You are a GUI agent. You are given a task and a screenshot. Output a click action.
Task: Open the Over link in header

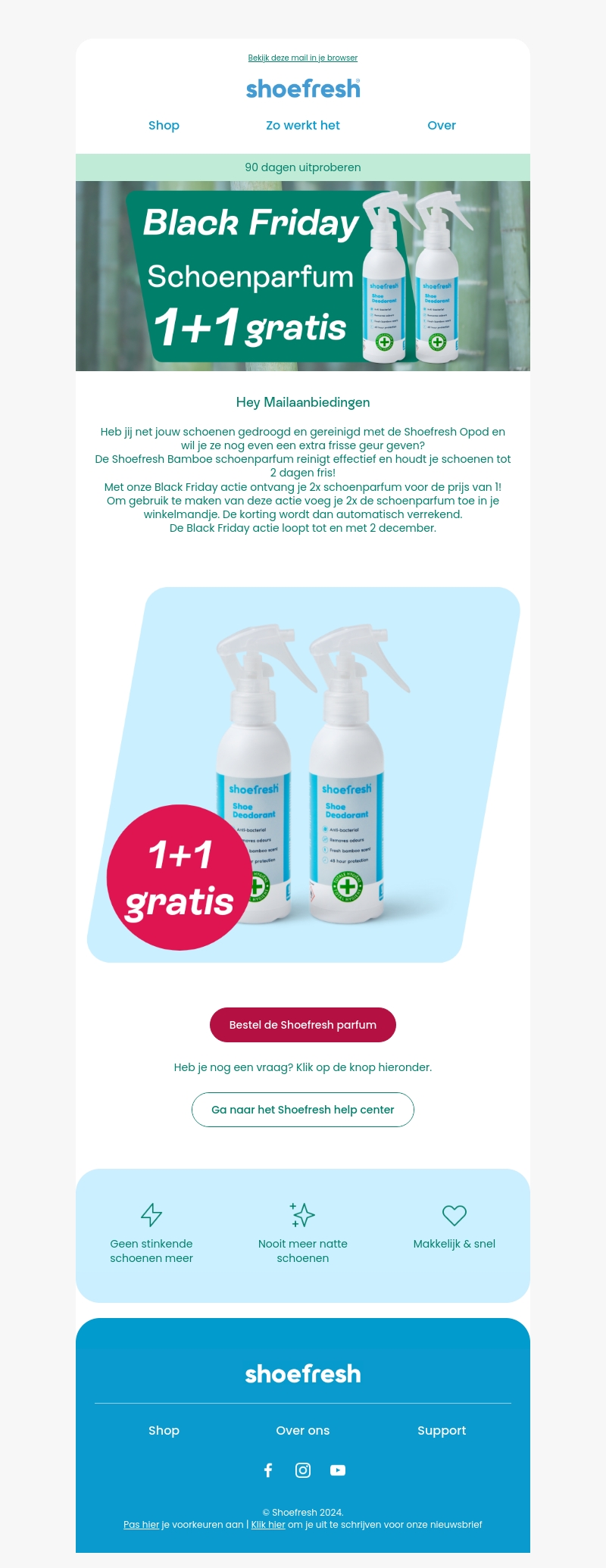(442, 125)
